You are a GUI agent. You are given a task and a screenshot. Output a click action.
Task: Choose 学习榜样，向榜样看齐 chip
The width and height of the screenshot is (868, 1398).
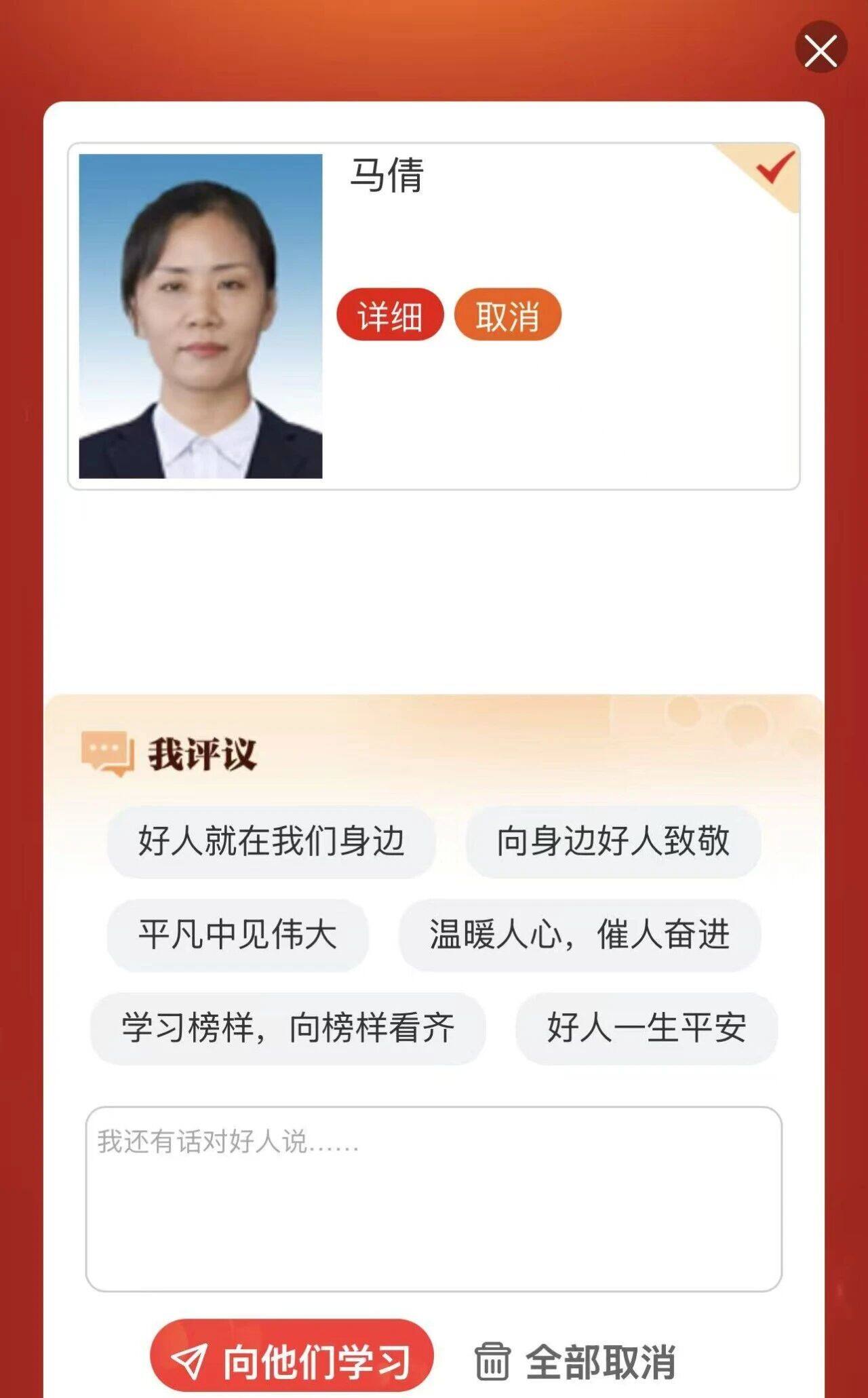[x=288, y=1028]
